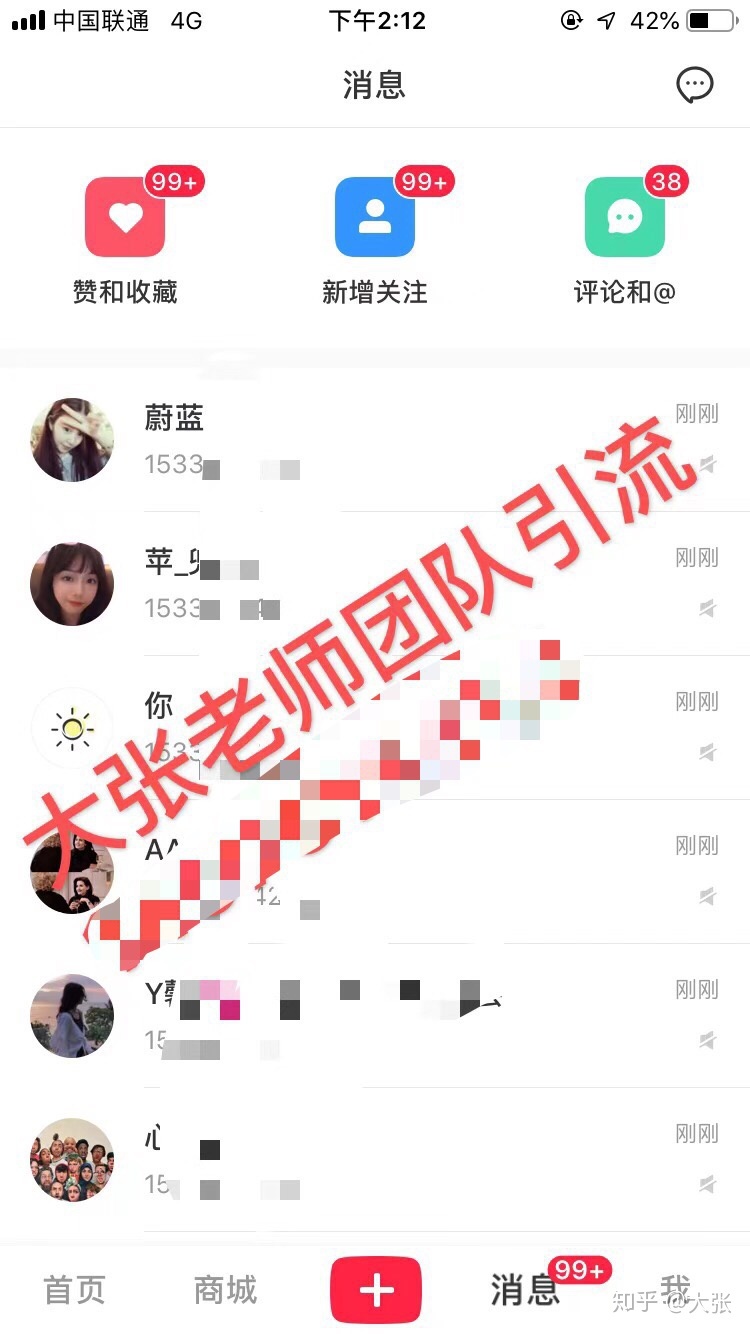Tap 蔚蓝's profile avatar
The image size is (750, 1334).
[71, 440]
